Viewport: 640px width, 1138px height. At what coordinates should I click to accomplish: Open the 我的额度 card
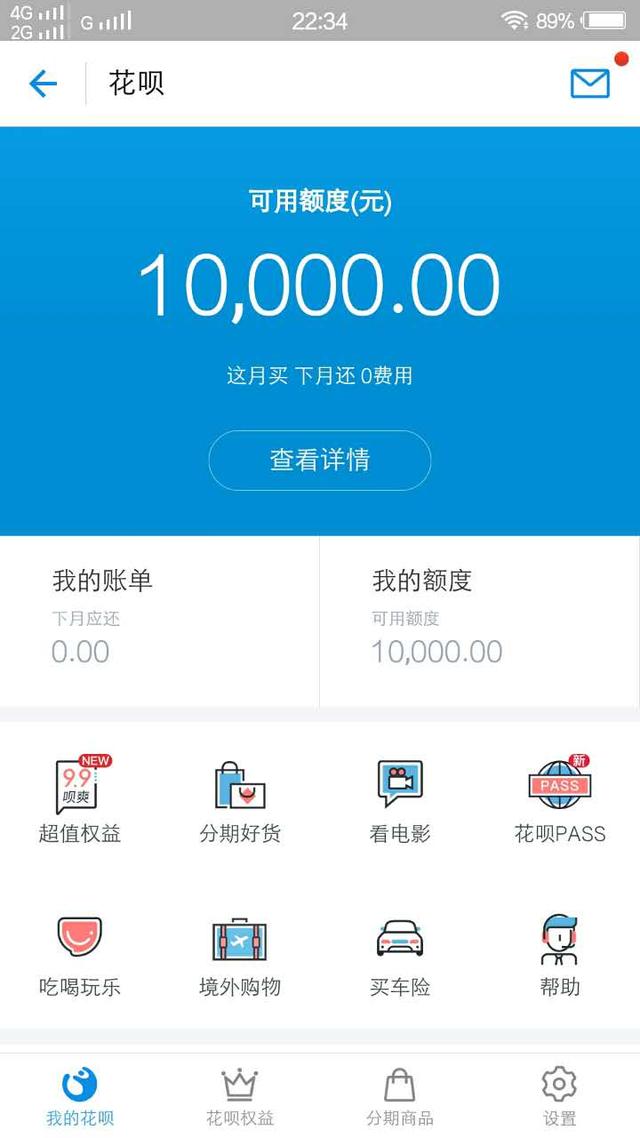point(480,620)
